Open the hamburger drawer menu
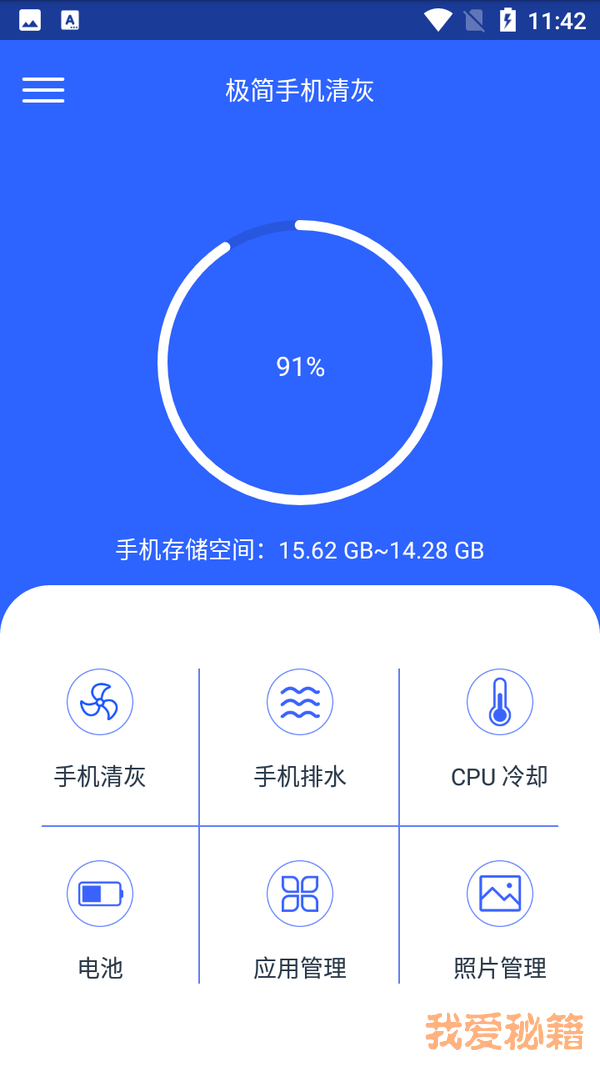This screenshot has width=600, height=1067. (x=43, y=91)
